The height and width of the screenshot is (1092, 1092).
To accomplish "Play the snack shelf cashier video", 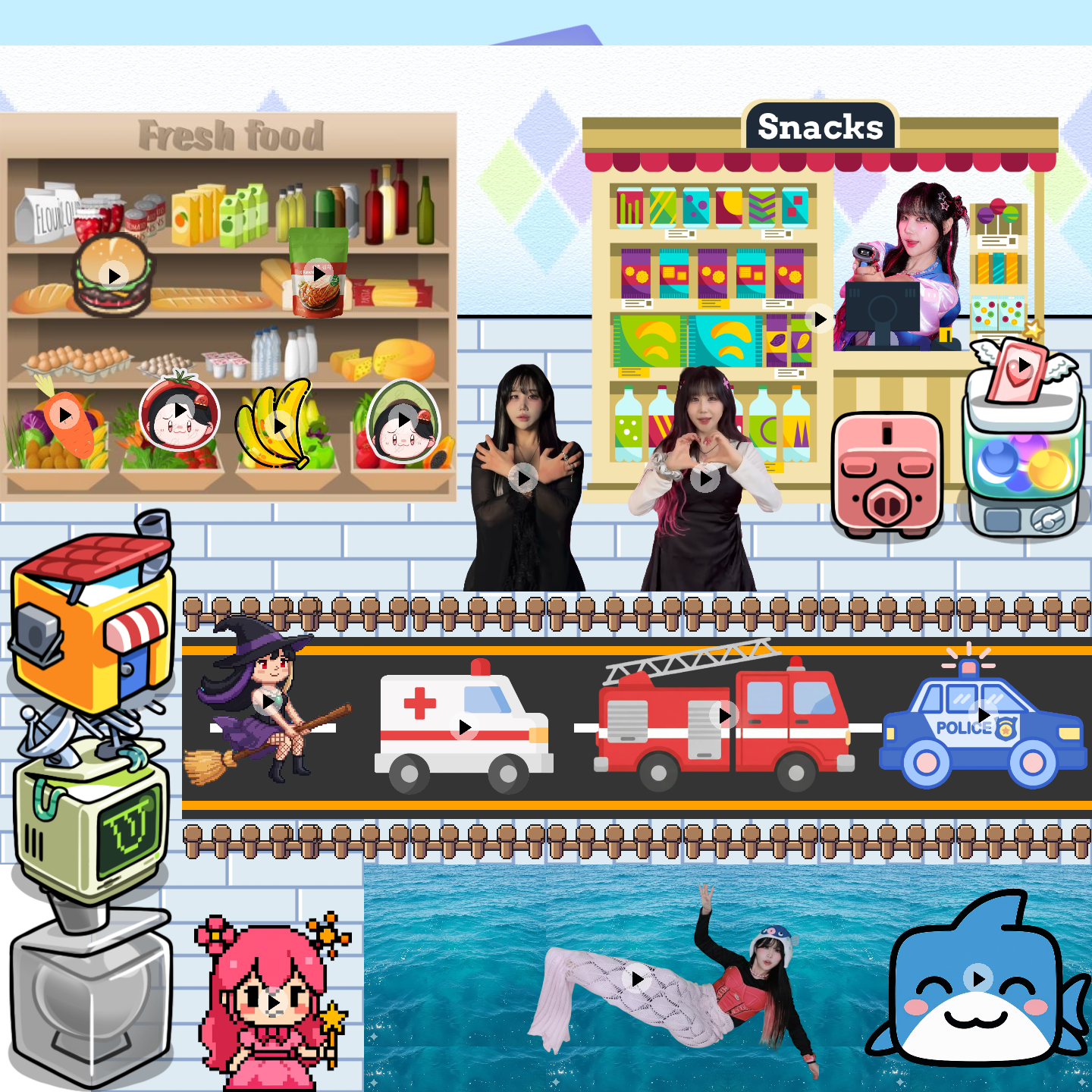I will [x=820, y=319].
